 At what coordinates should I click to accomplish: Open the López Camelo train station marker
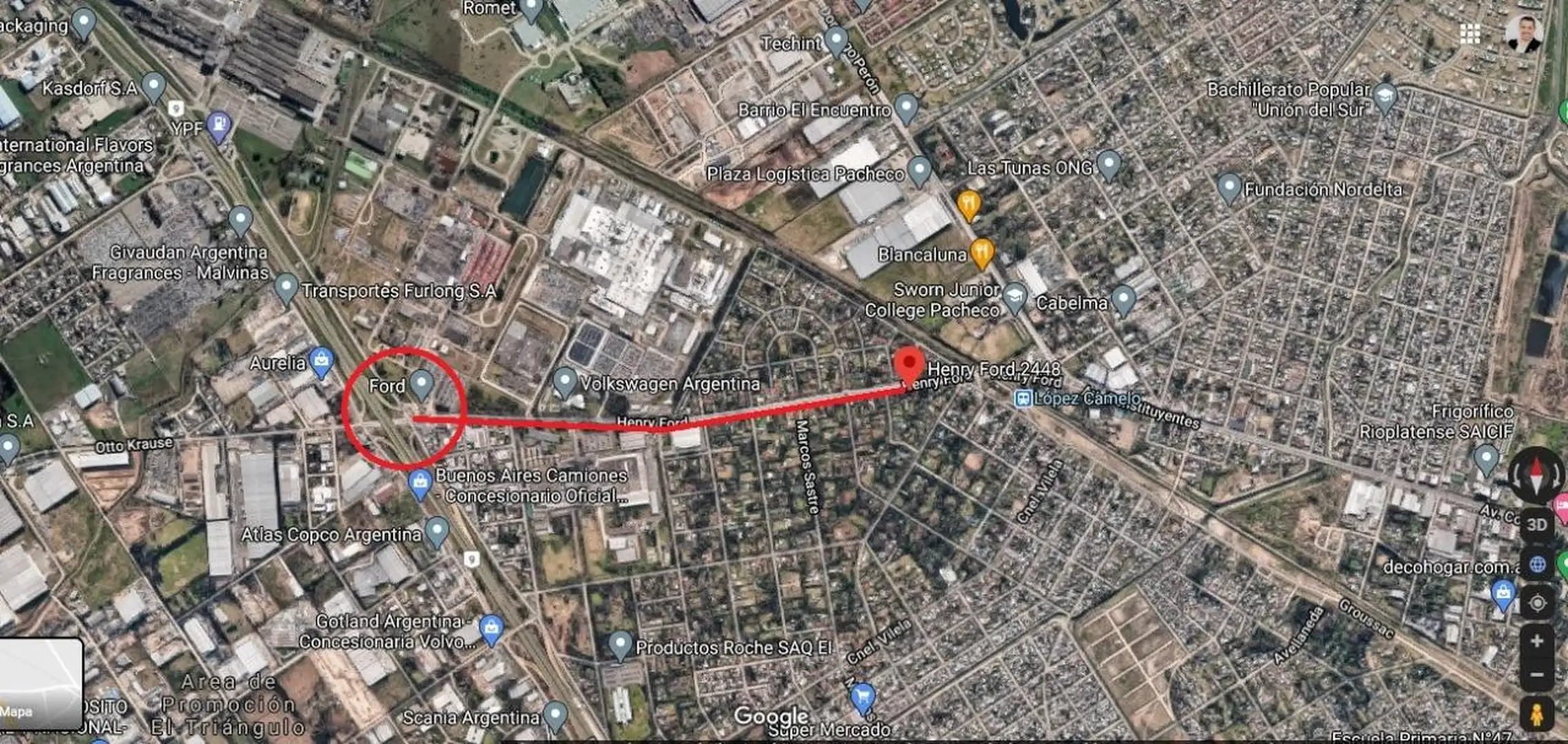pyautogui.click(x=1023, y=398)
